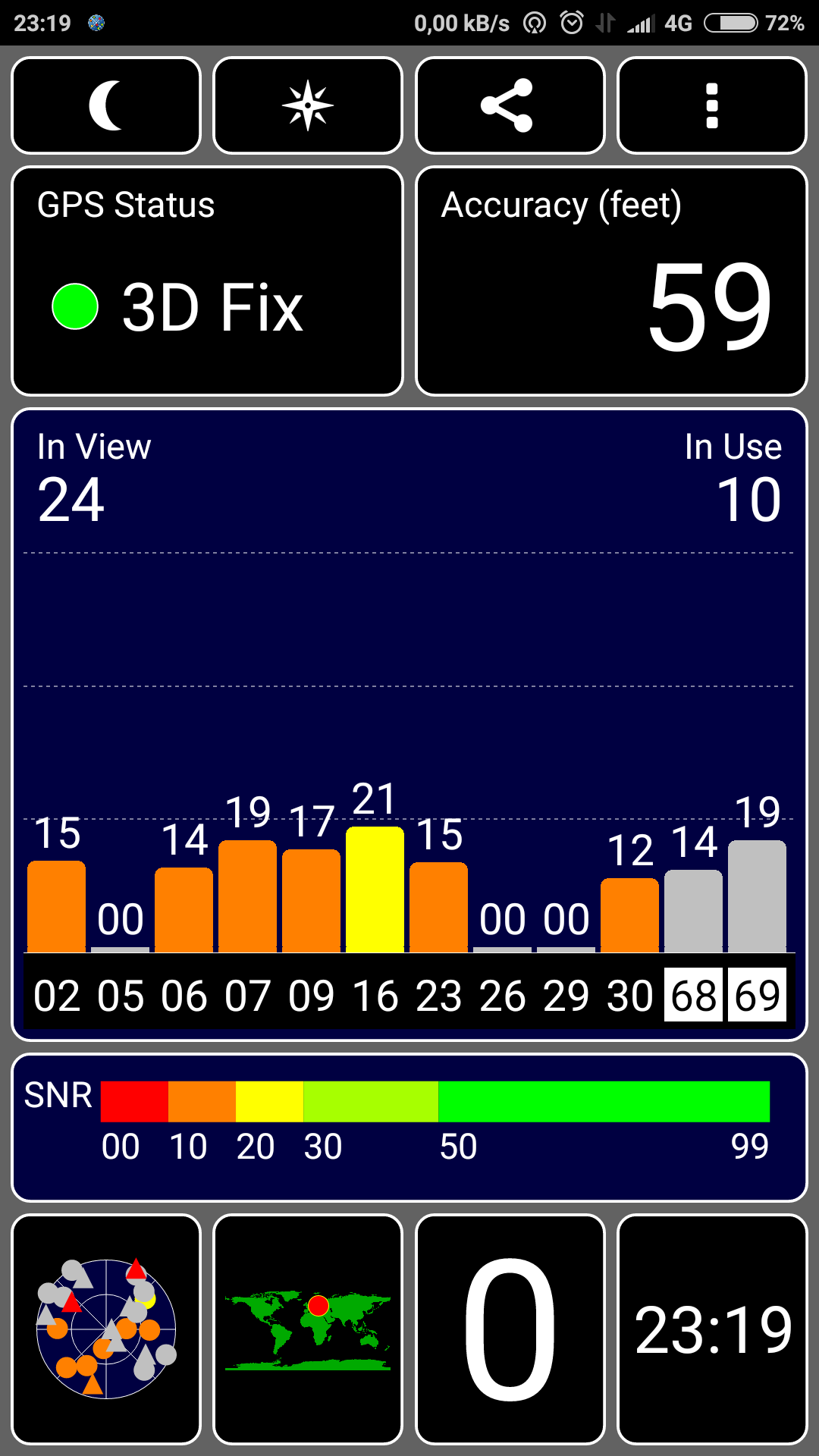Viewport: 819px width, 1456px height.
Task: Open the satellite sky view tile
Action: (106, 1329)
